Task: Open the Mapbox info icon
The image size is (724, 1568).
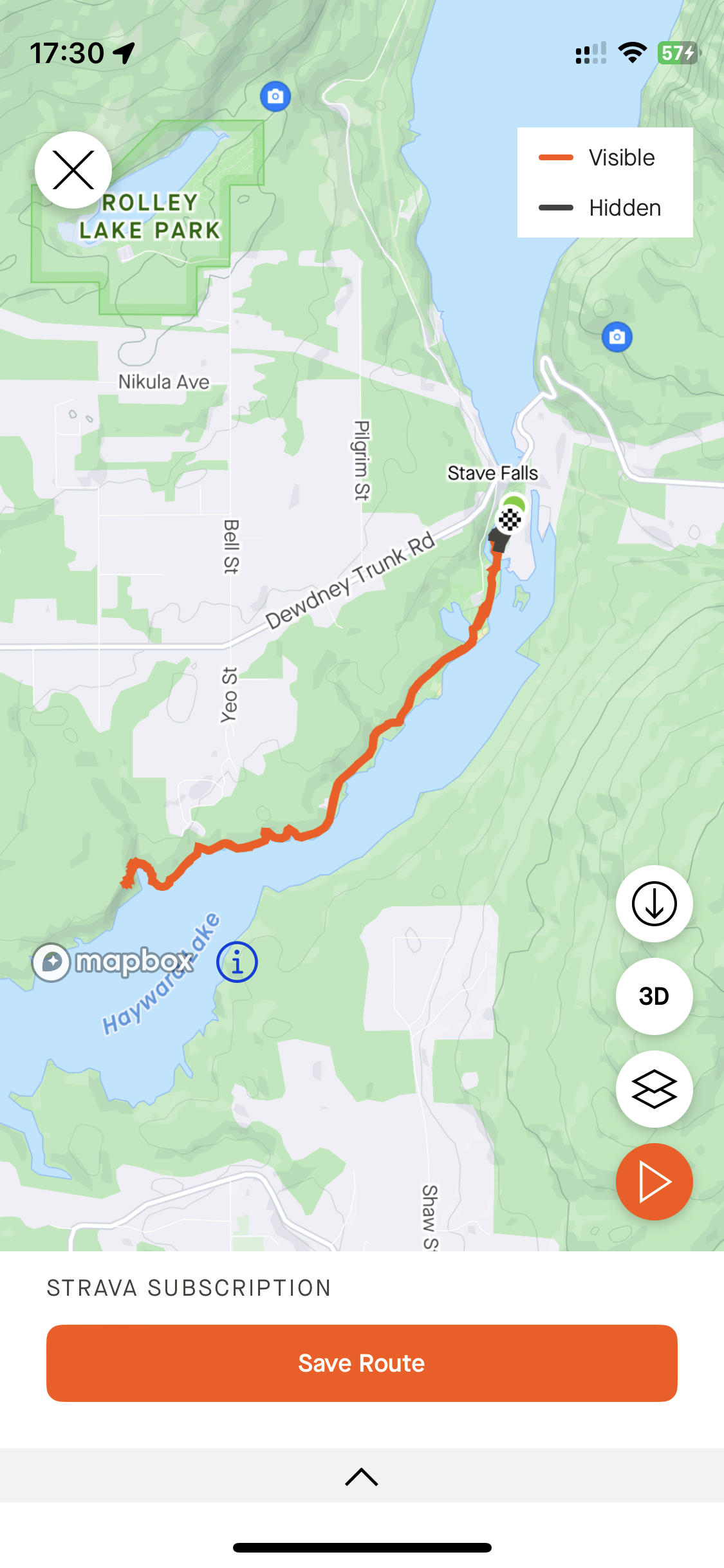Action: (x=237, y=962)
